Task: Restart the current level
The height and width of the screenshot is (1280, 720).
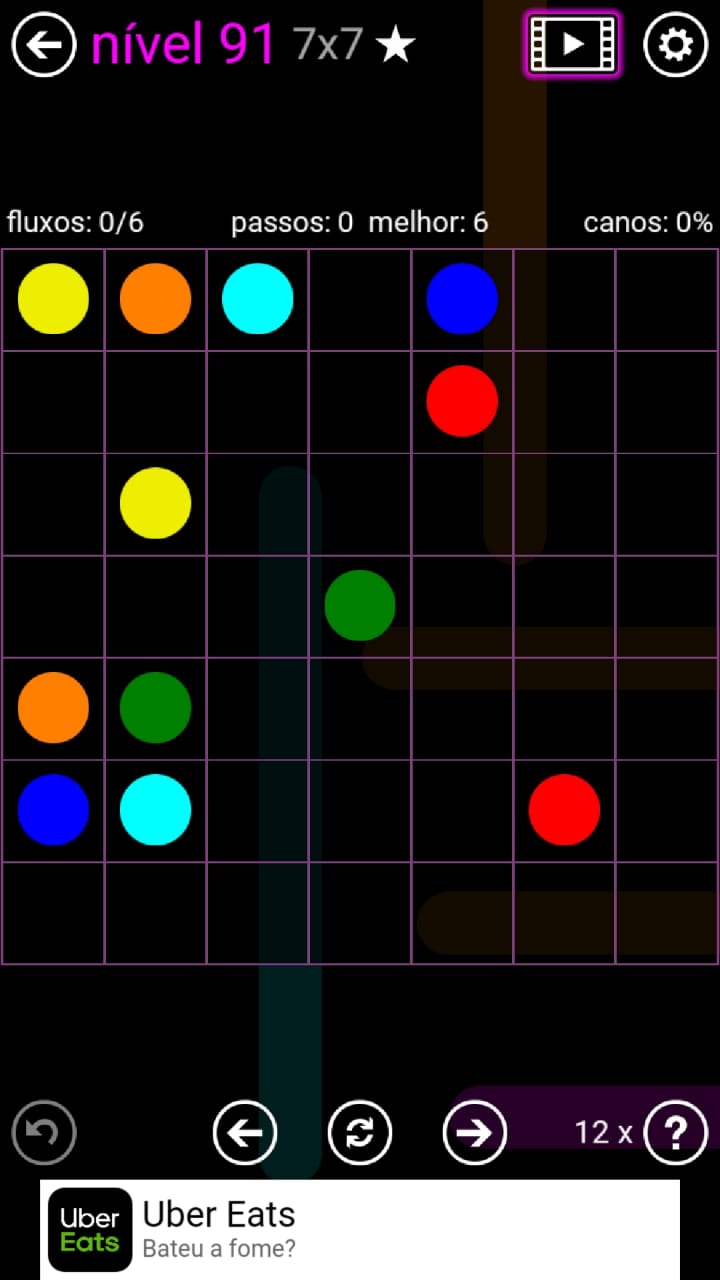Action: (x=360, y=1133)
